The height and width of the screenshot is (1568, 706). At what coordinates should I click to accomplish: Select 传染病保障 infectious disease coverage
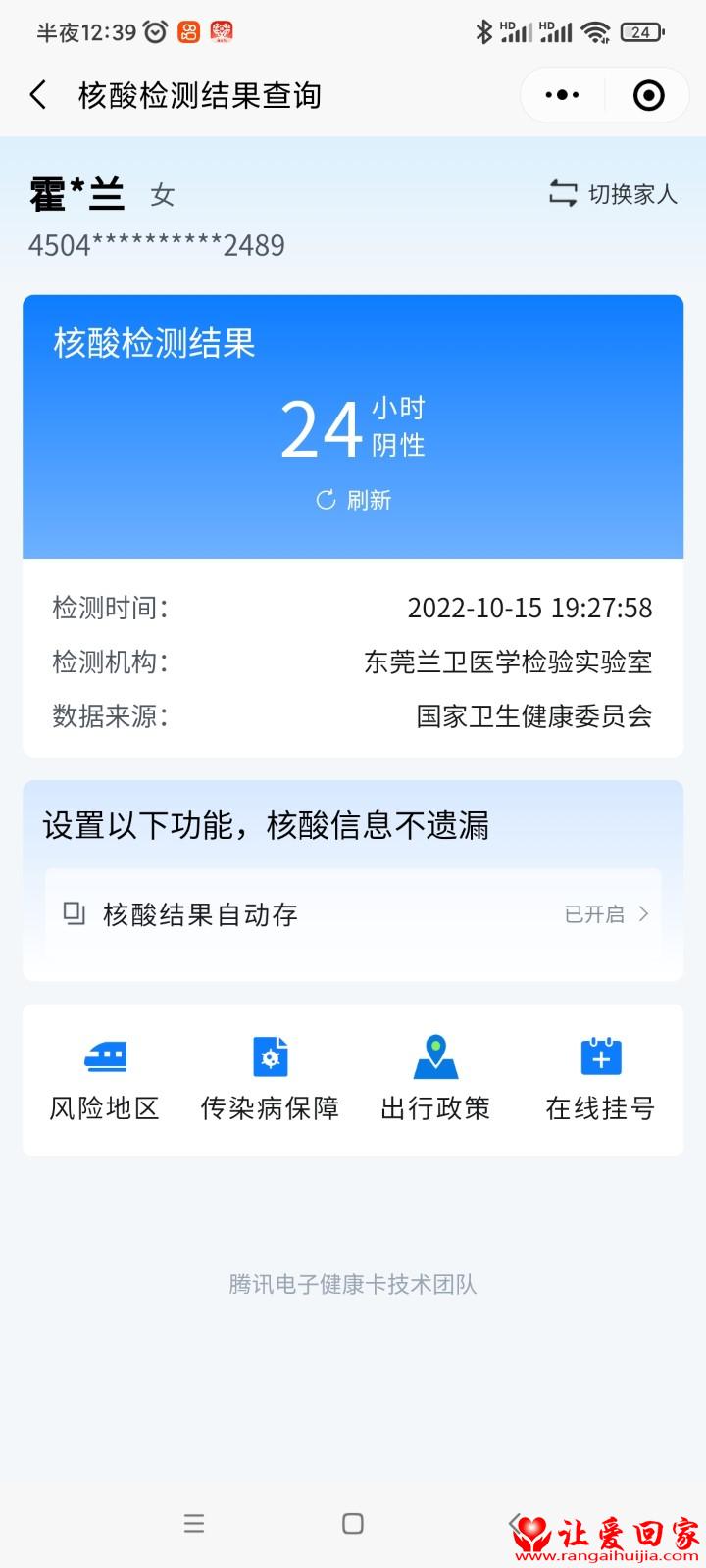tap(270, 1079)
